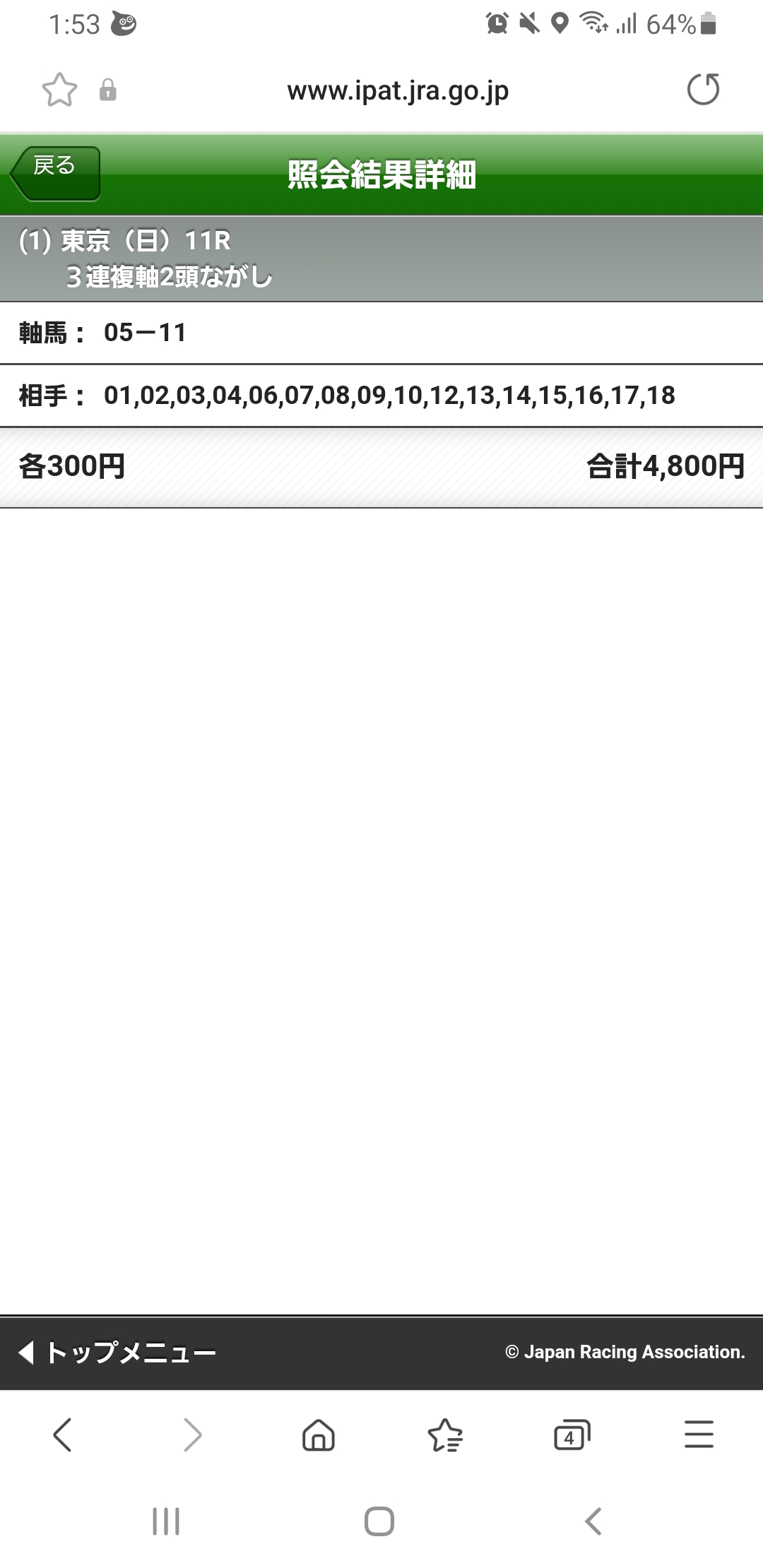Go to the system home screen
763x1568 pixels.
379,1521
